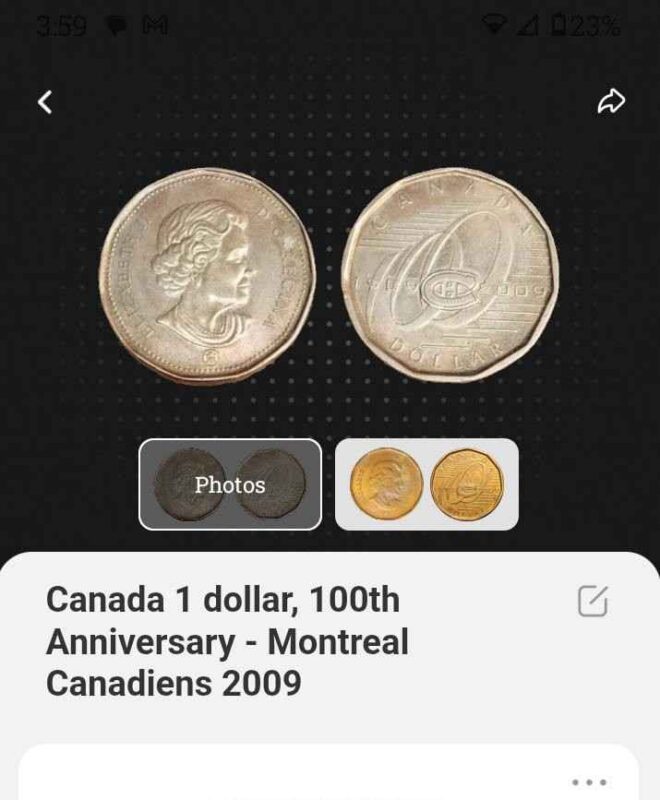Go back using the top-left arrow
The image size is (660, 800).
44,102
